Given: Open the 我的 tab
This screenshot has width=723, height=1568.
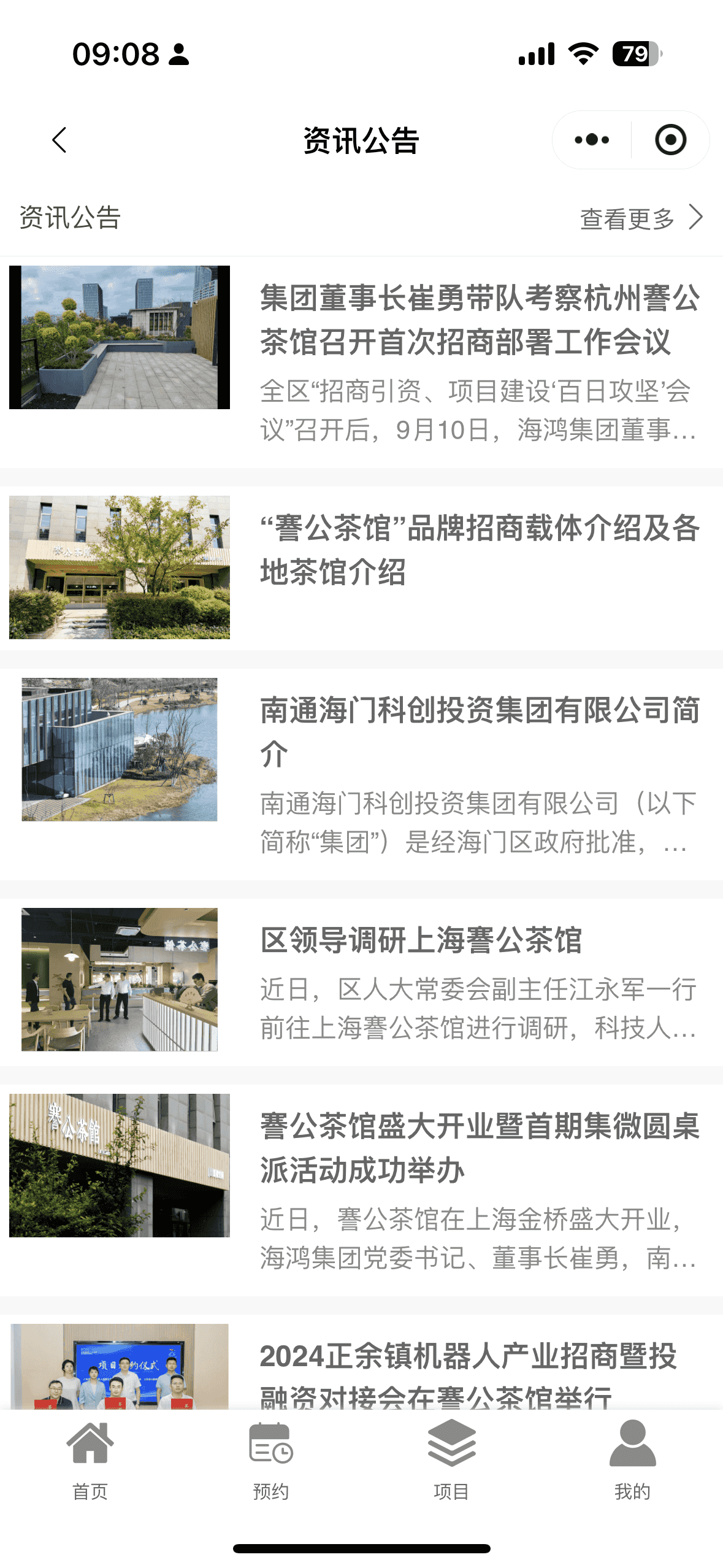Looking at the screenshot, I should (x=632, y=1460).
